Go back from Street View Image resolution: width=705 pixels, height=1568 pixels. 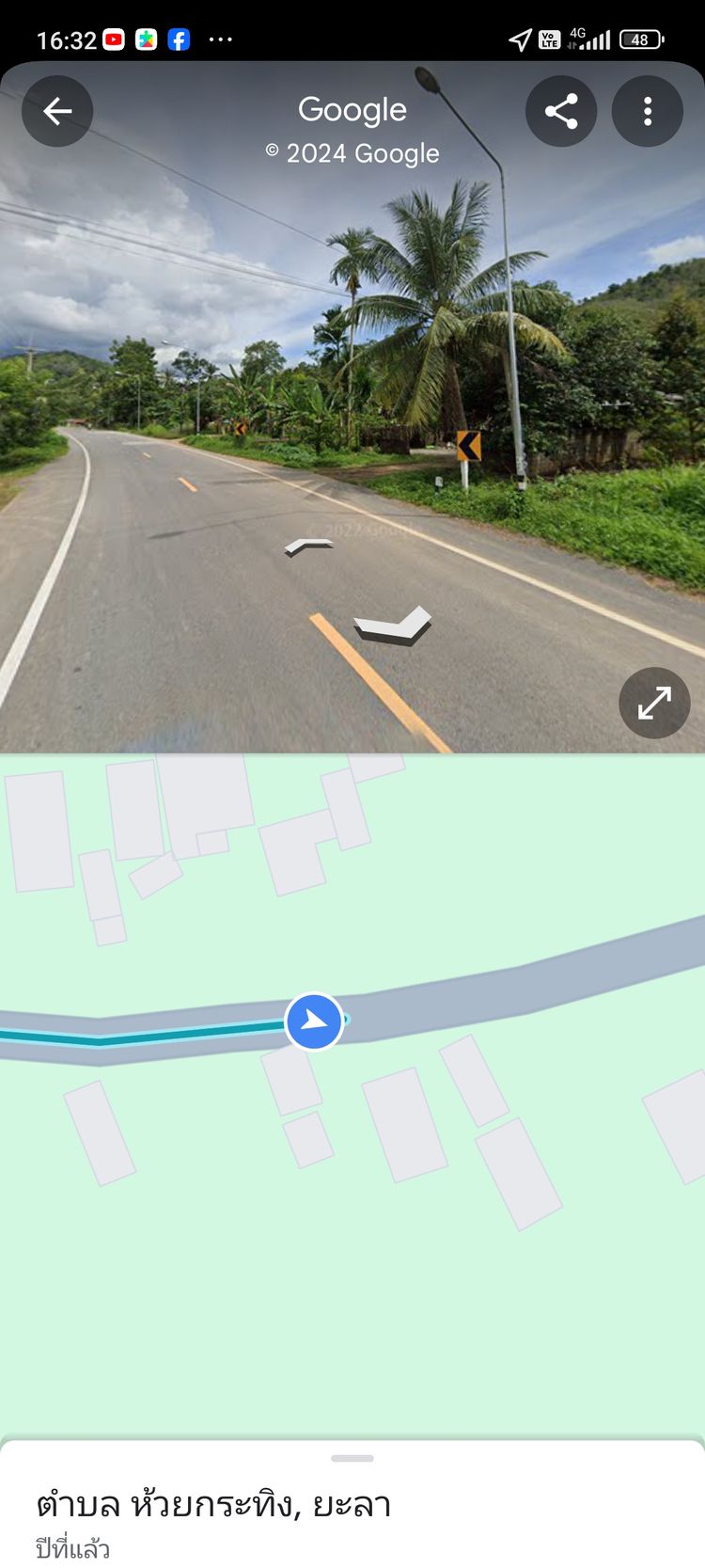coord(57,111)
